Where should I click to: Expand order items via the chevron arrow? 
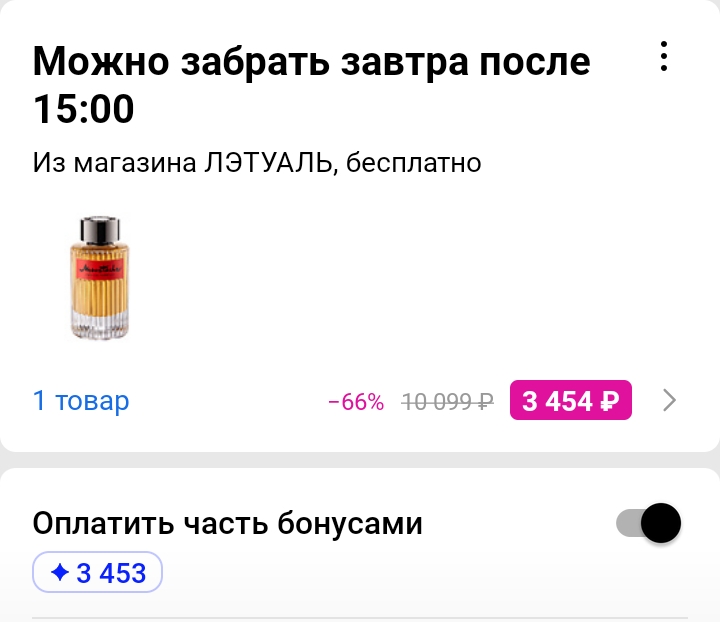click(x=670, y=401)
